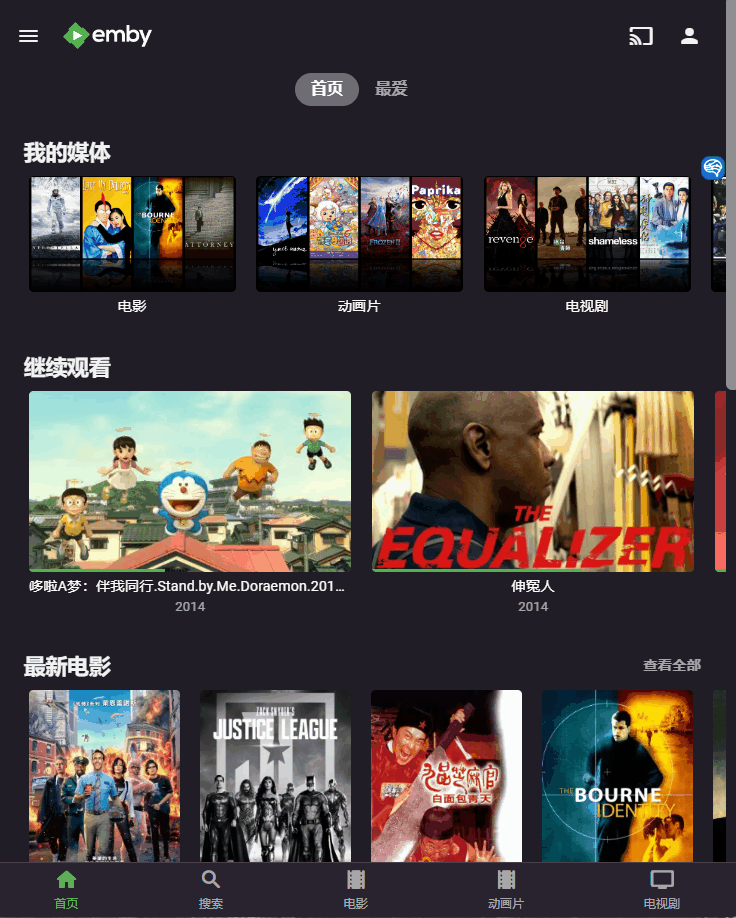Screen dimensions: 736x918
Task: Switch to 电视剧 bottom navigation tab
Action: coord(662,889)
